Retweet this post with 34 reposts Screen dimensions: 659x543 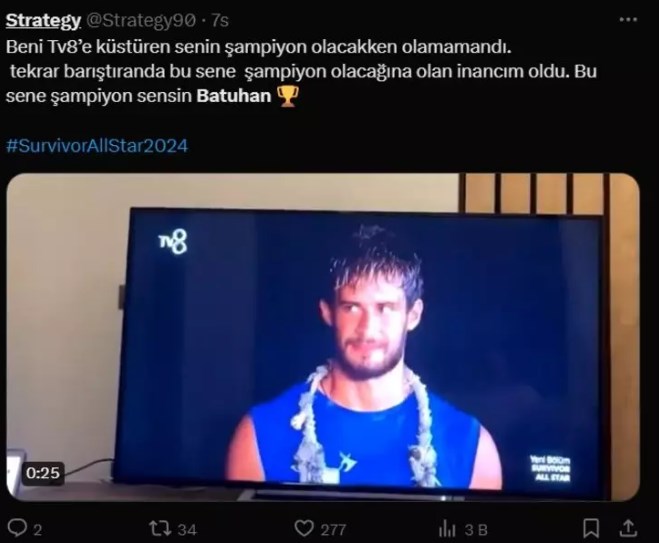point(159,527)
